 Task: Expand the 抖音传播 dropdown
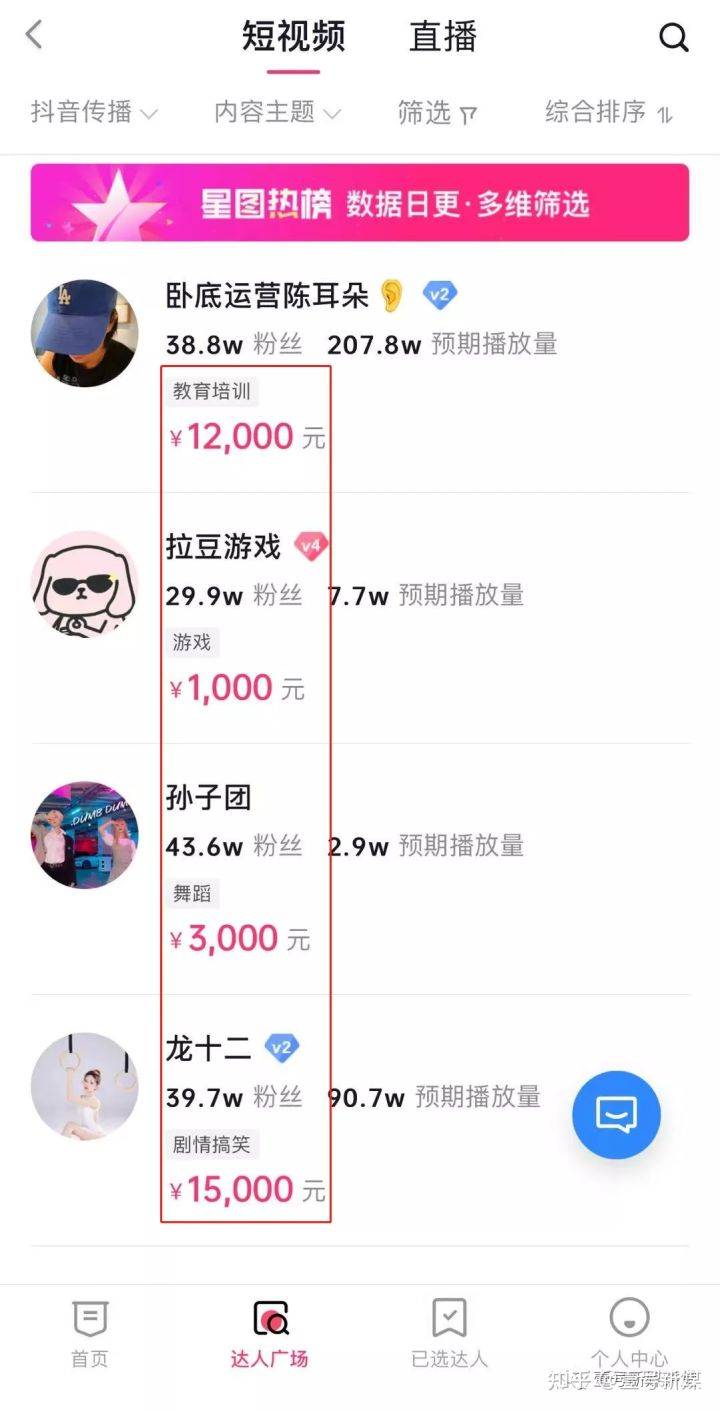pyautogui.click(x=94, y=112)
